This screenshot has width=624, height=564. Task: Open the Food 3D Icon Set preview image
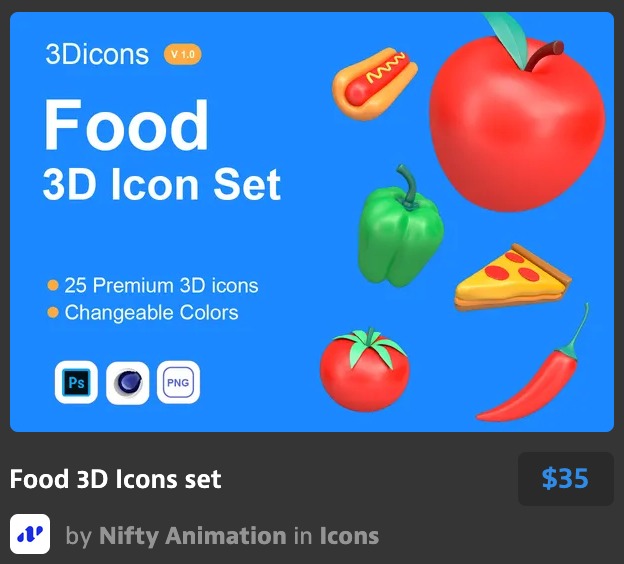[312, 222]
